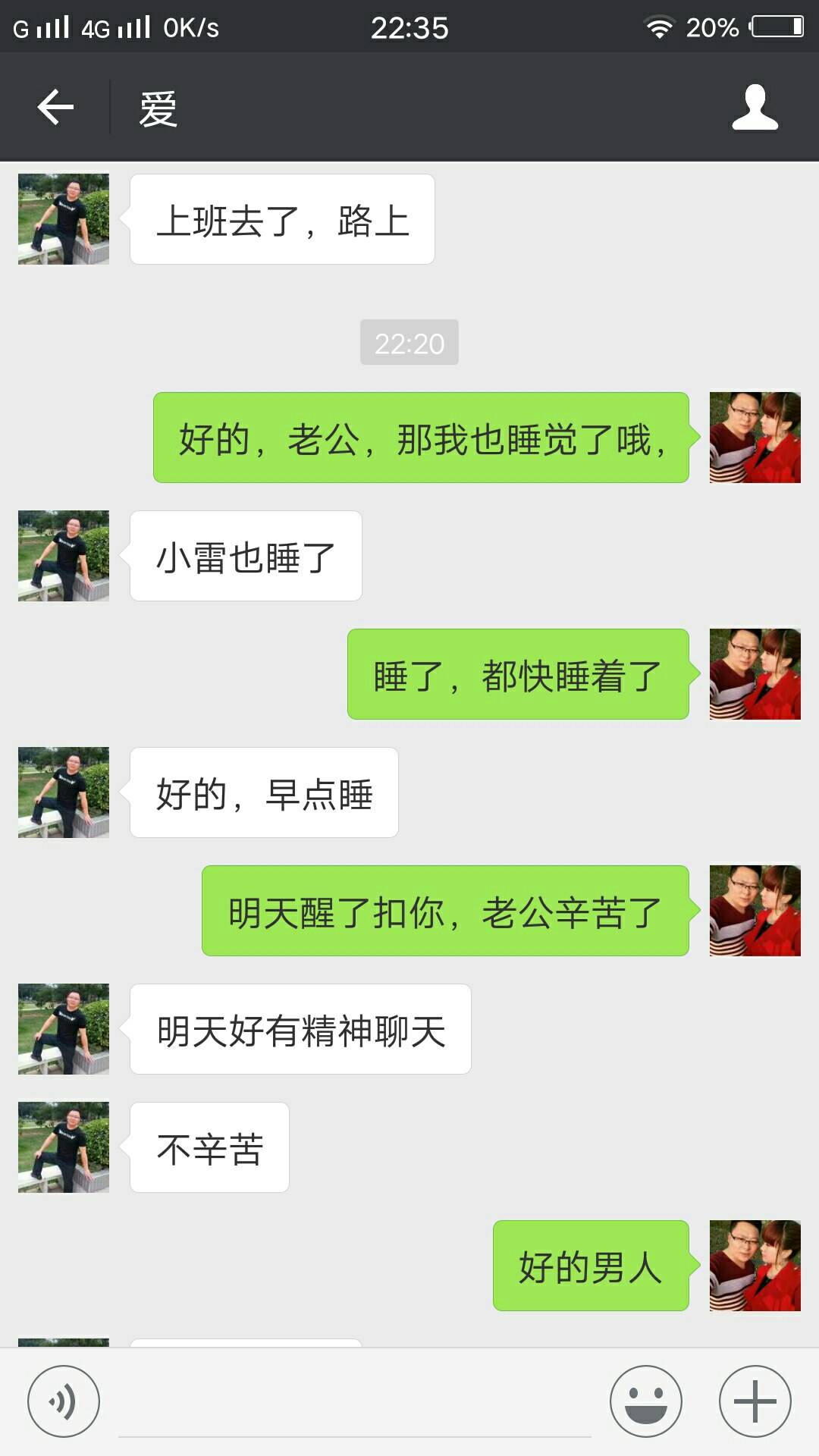Tap the Wi-Fi status icon

(x=660, y=25)
